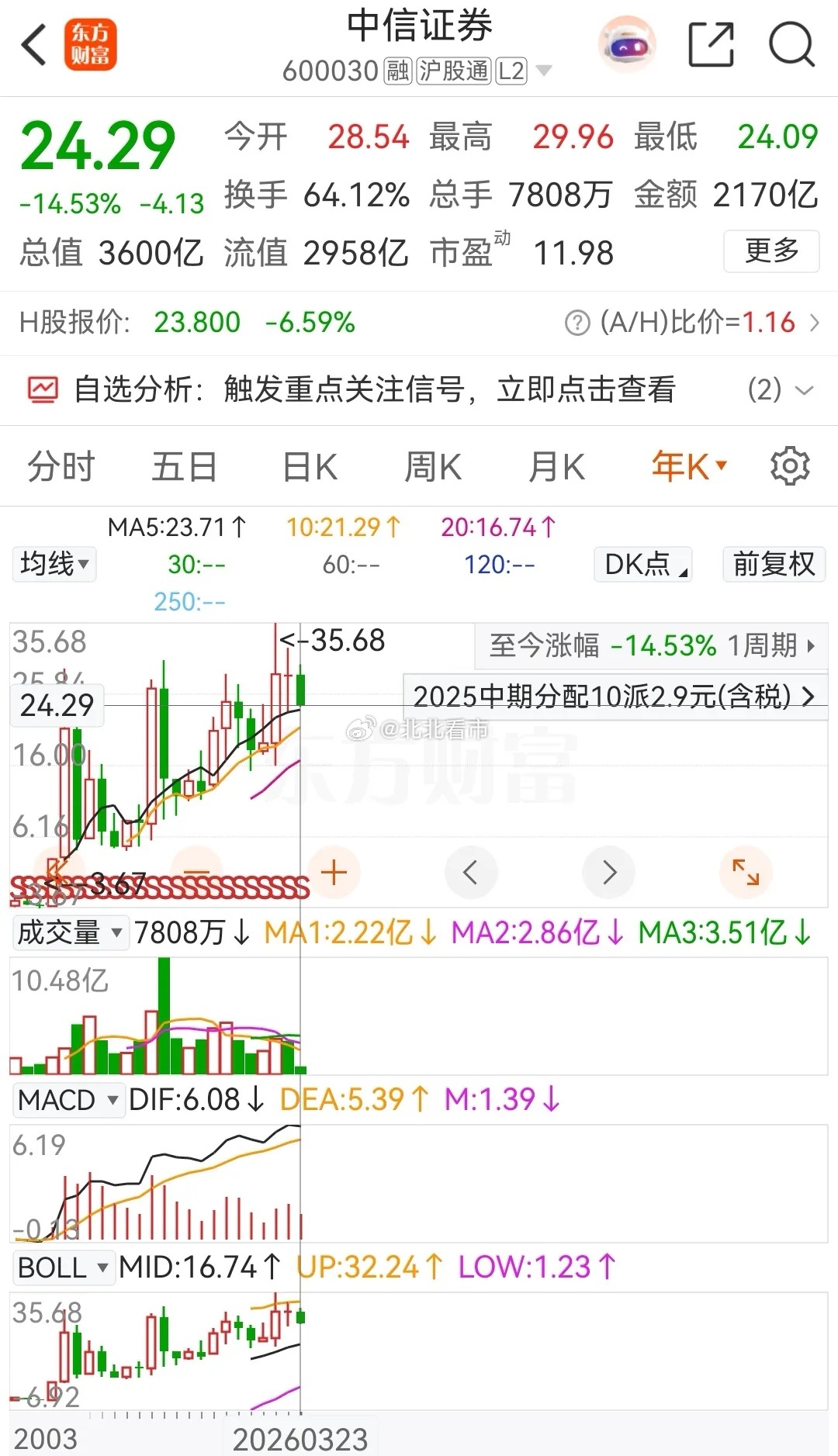Share this stock page
The width and height of the screenshot is (838, 1456).
tap(711, 45)
